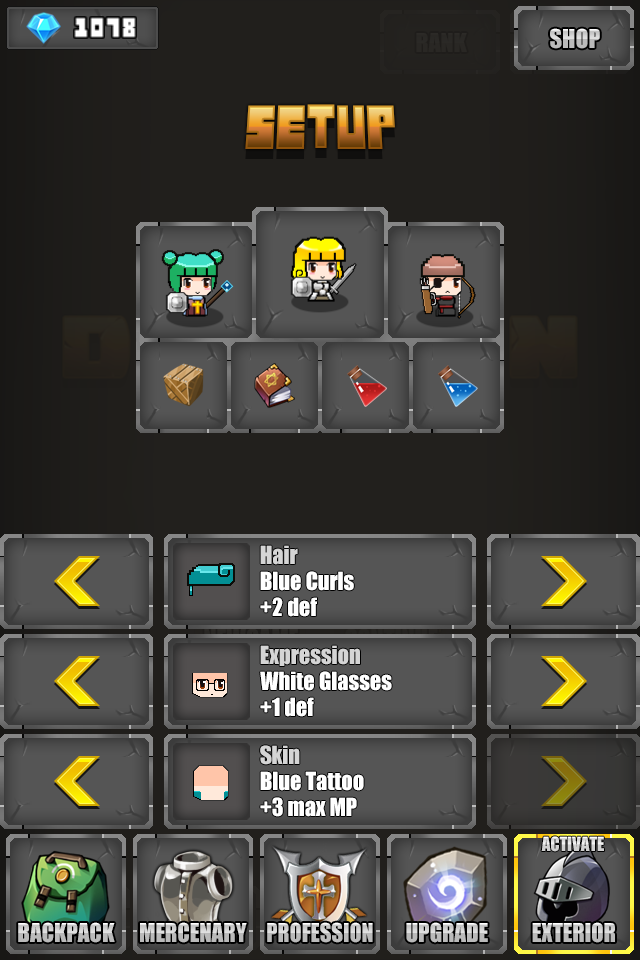Open the Shop
Screen dimensions: 640x960
pyautogui.click(x=574, y=39)
